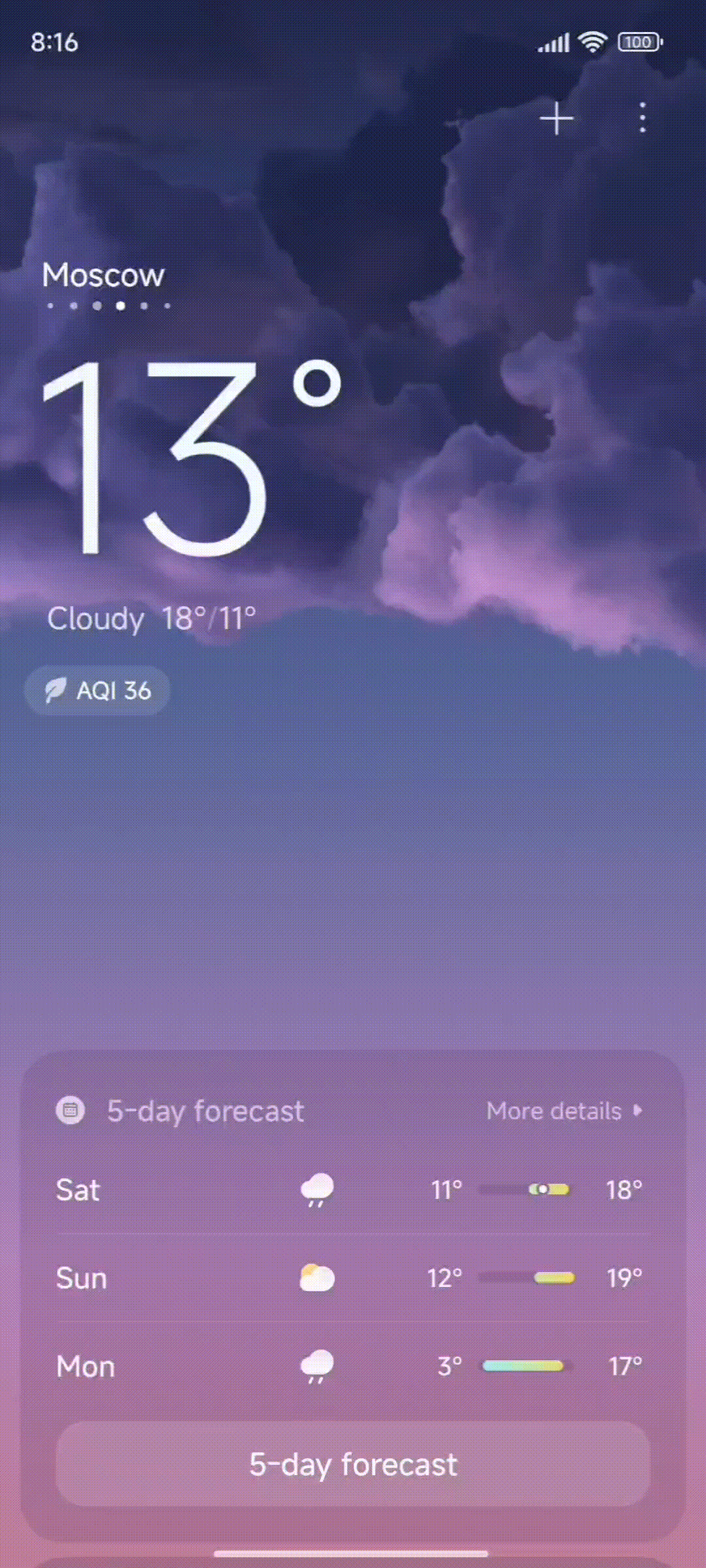Tap the city page indicator dots
Image resolution: width=706 pixels, height=1568 pixels.
109,305
